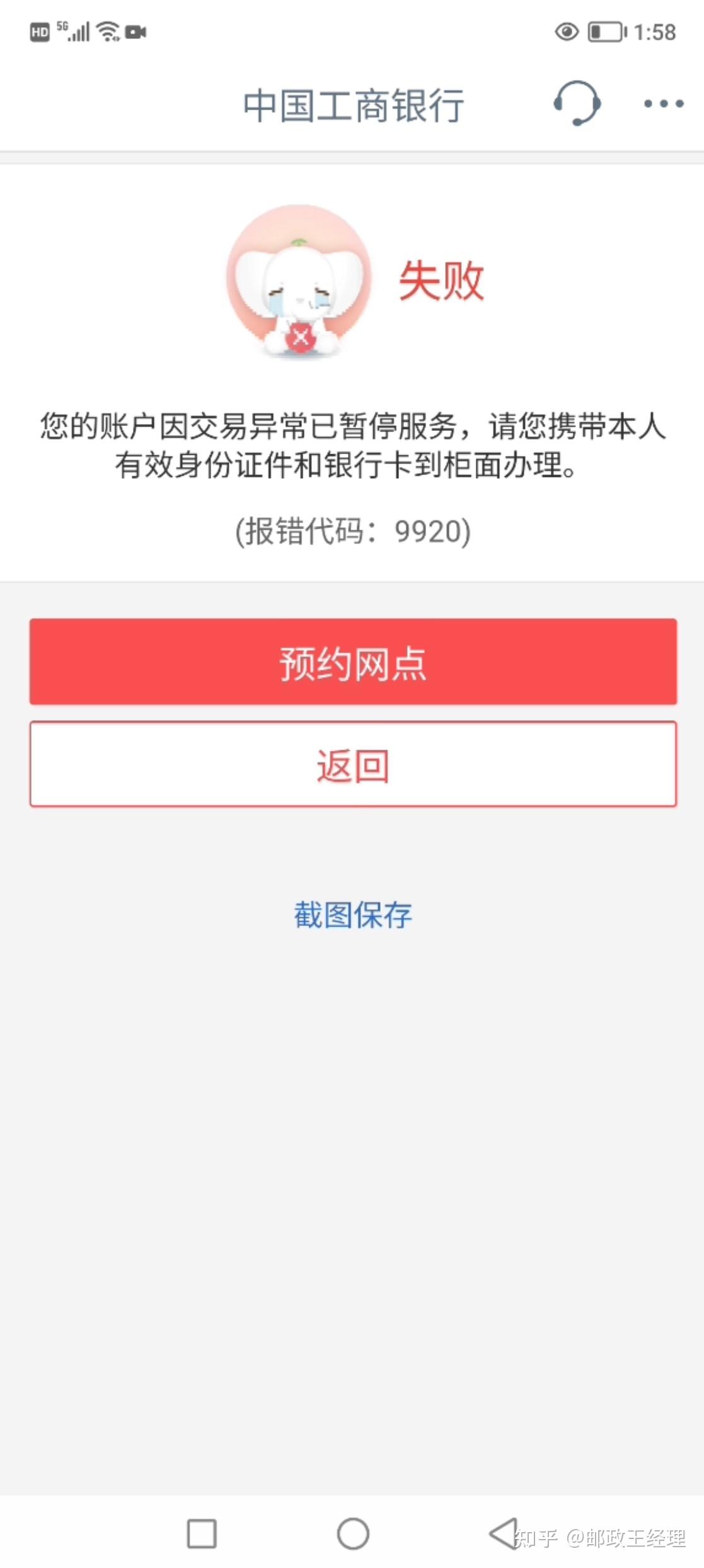Viewport: 704px width, 1568px height.
Task: Tap the battery indicator icon
Action: [606, 31]
